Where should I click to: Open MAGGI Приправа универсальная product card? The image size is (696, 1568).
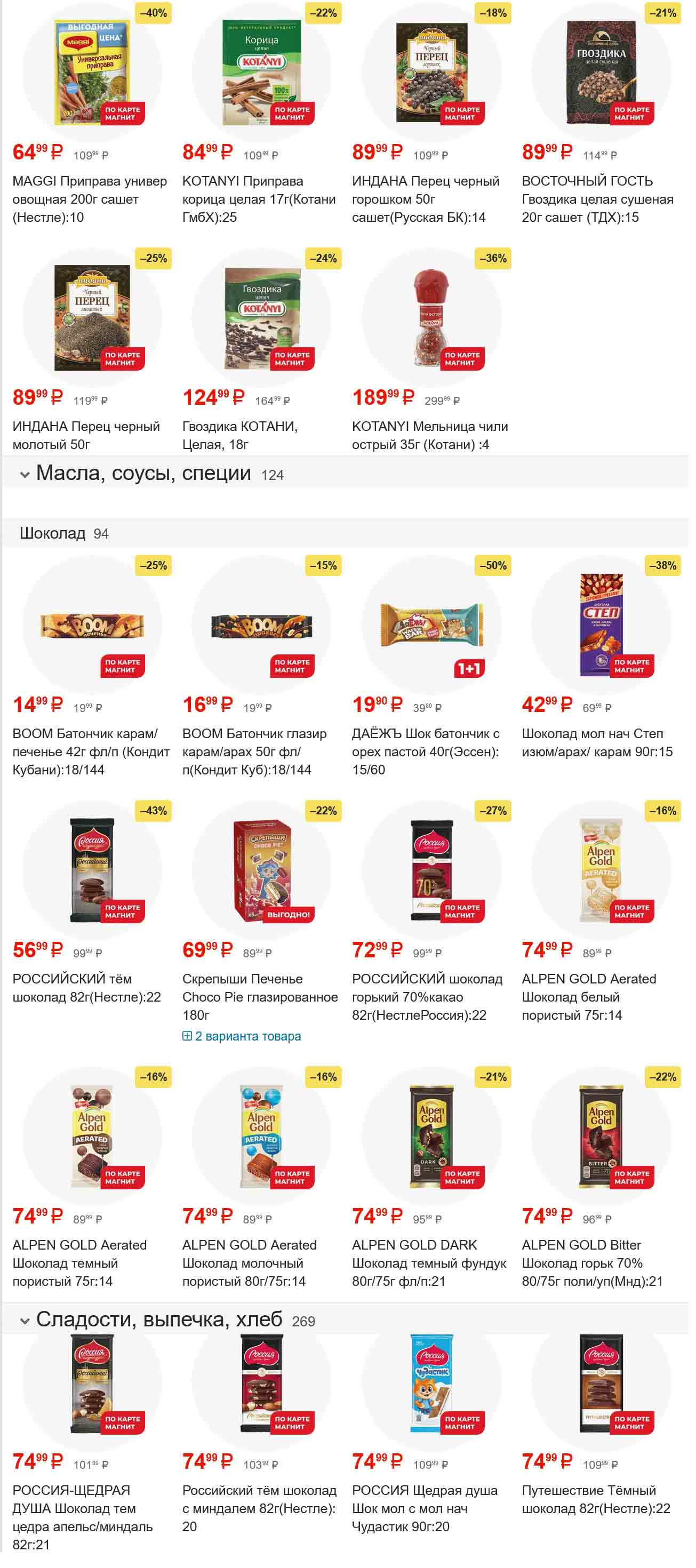click(x=90, y=198)
